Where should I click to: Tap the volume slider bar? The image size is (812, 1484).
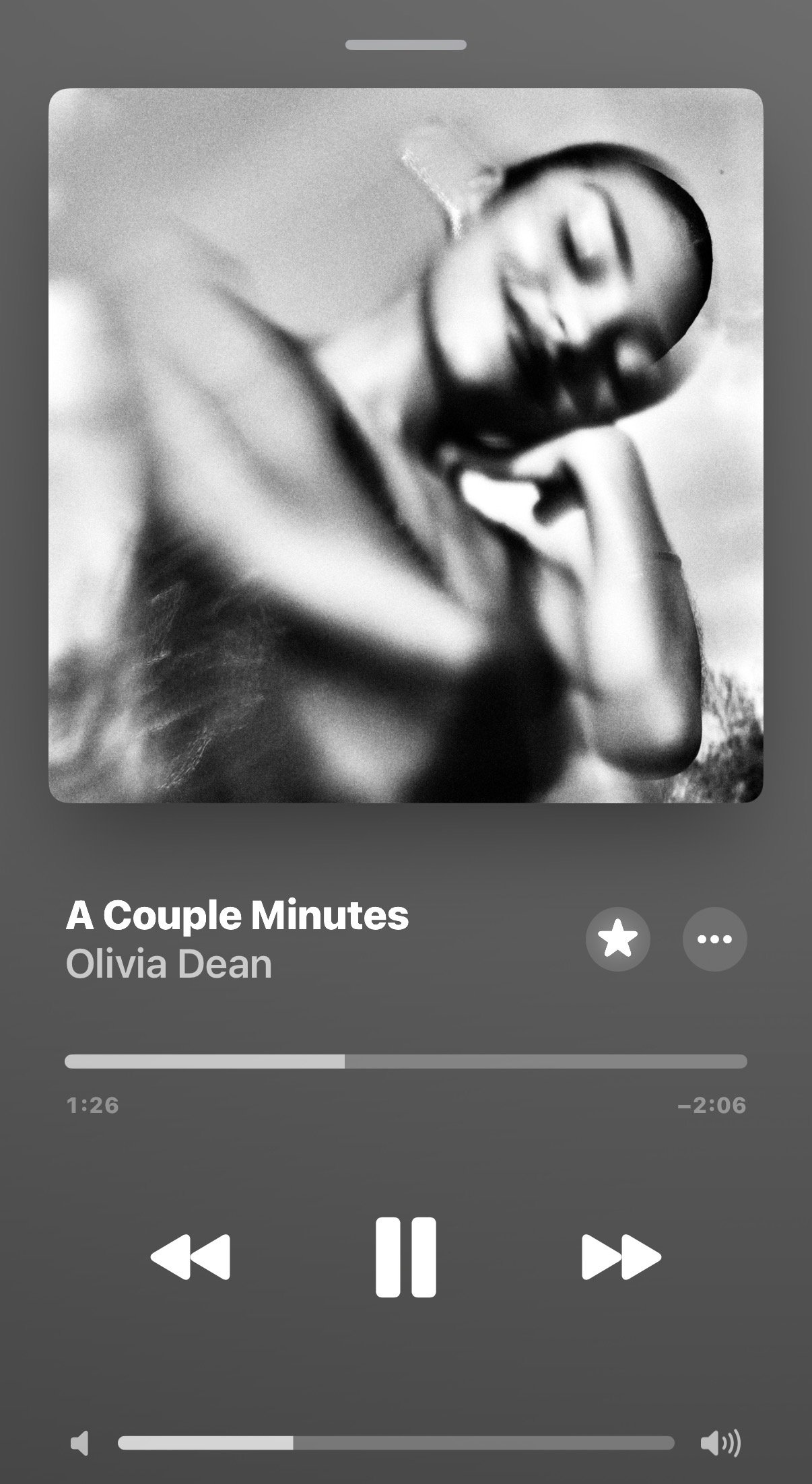[x=396, y=1443]
